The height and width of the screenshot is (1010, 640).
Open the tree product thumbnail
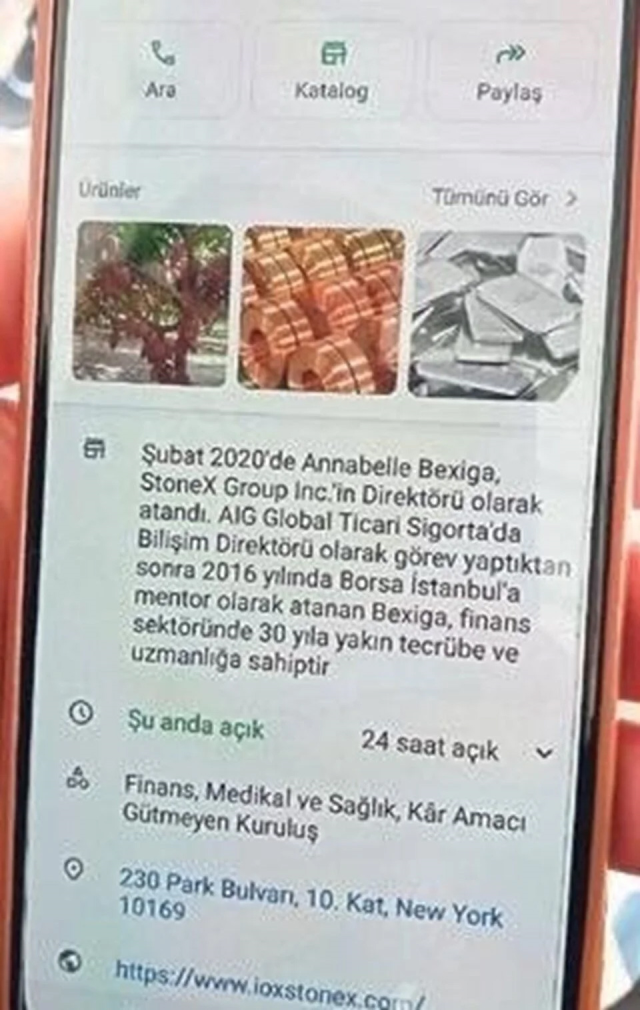[153, 303]
